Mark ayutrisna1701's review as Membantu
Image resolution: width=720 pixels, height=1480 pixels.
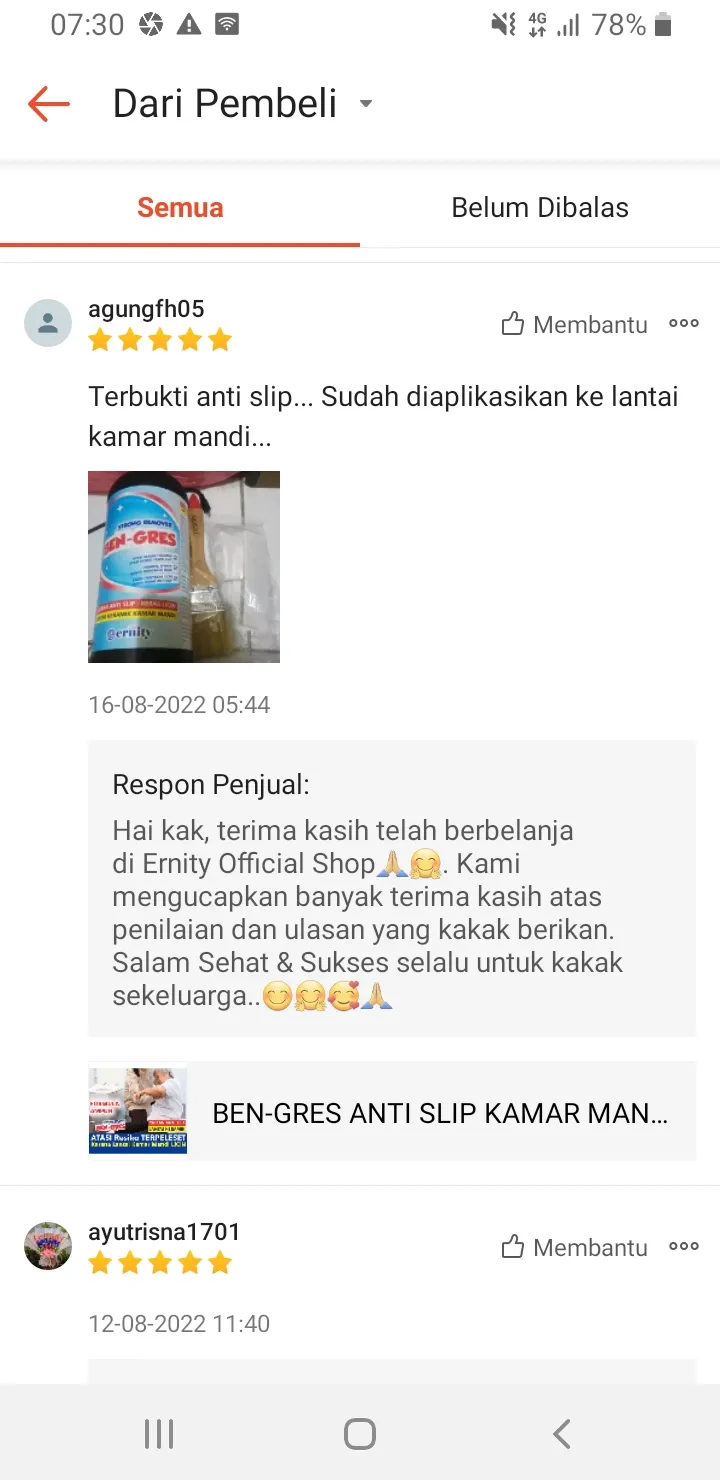(x=575, y=1247)
